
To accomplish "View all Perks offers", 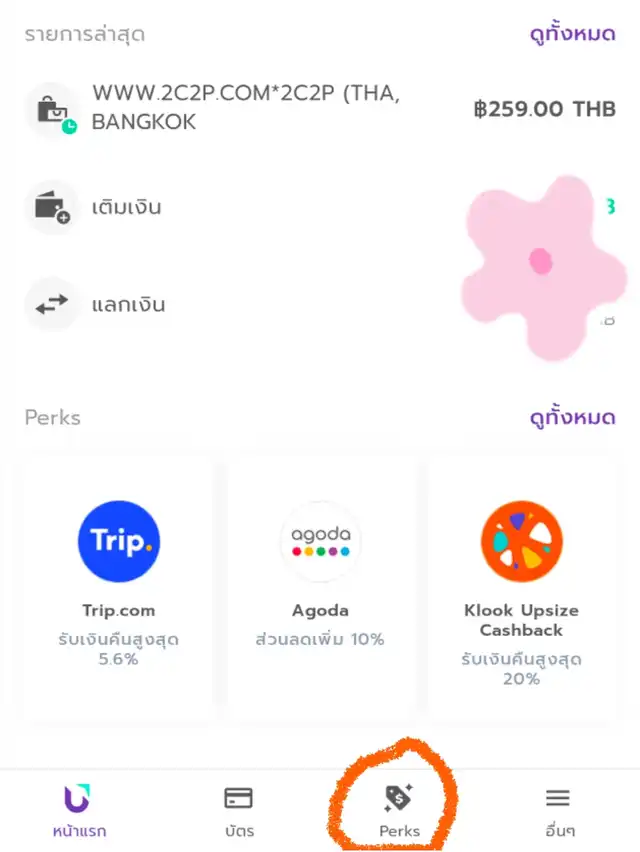I will coord(572,418).
